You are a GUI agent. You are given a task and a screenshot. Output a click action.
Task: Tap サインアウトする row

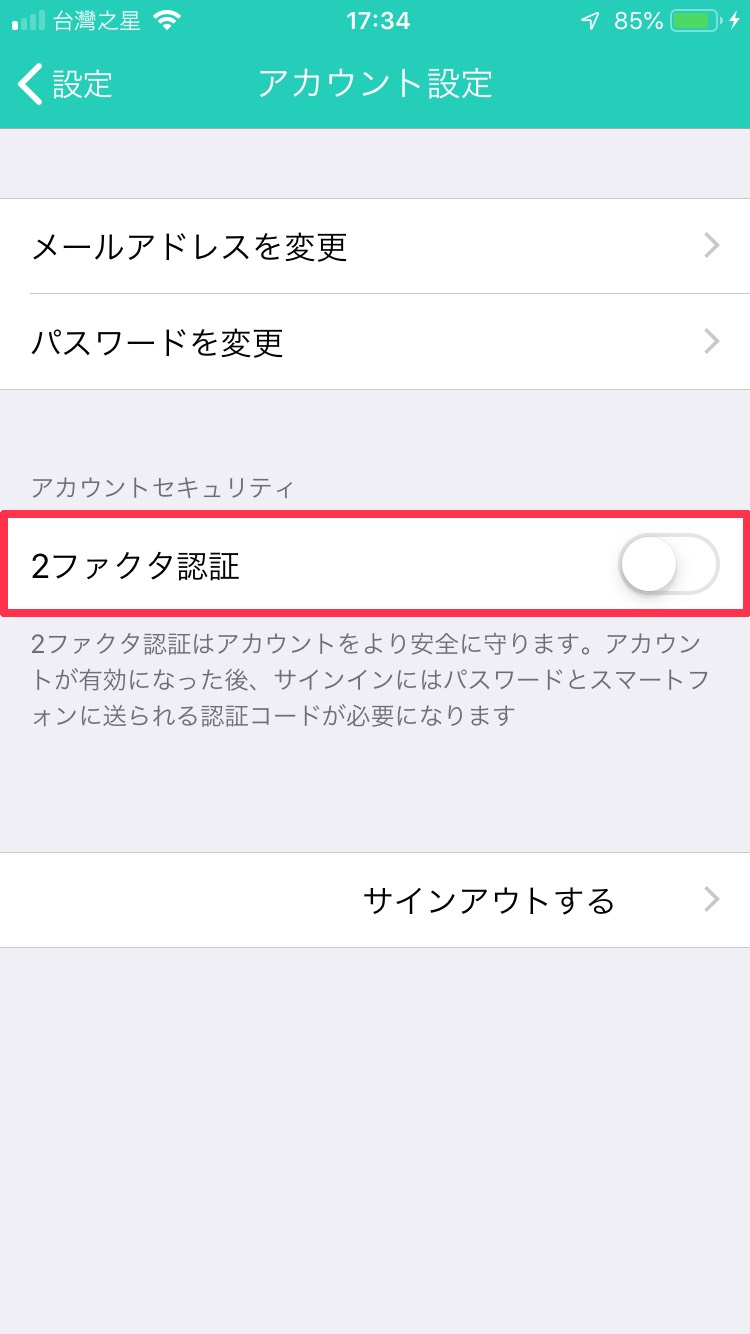[375, 900]
